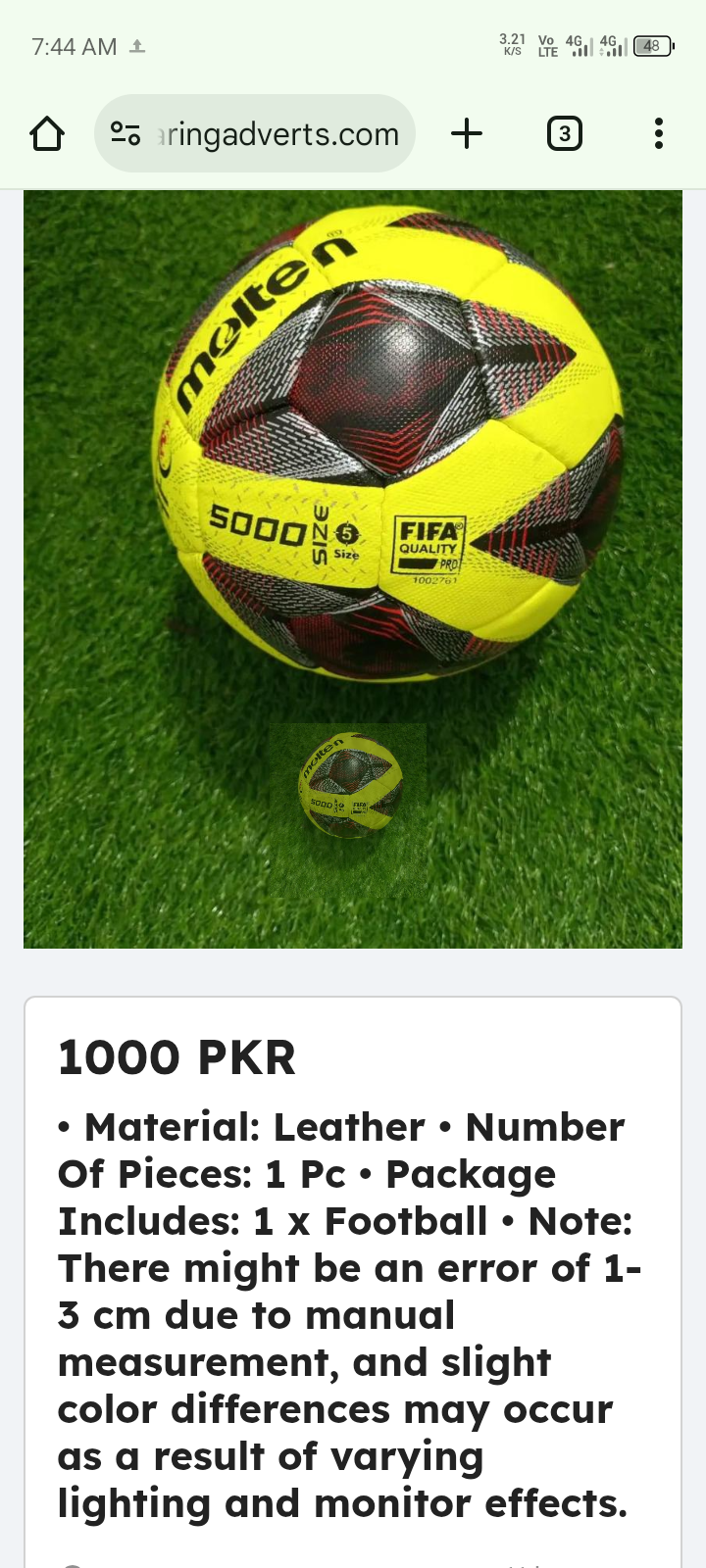Tap the address bar with ringadverts.com
This screenshot has height=1568, width=706.
pos(279,133)
